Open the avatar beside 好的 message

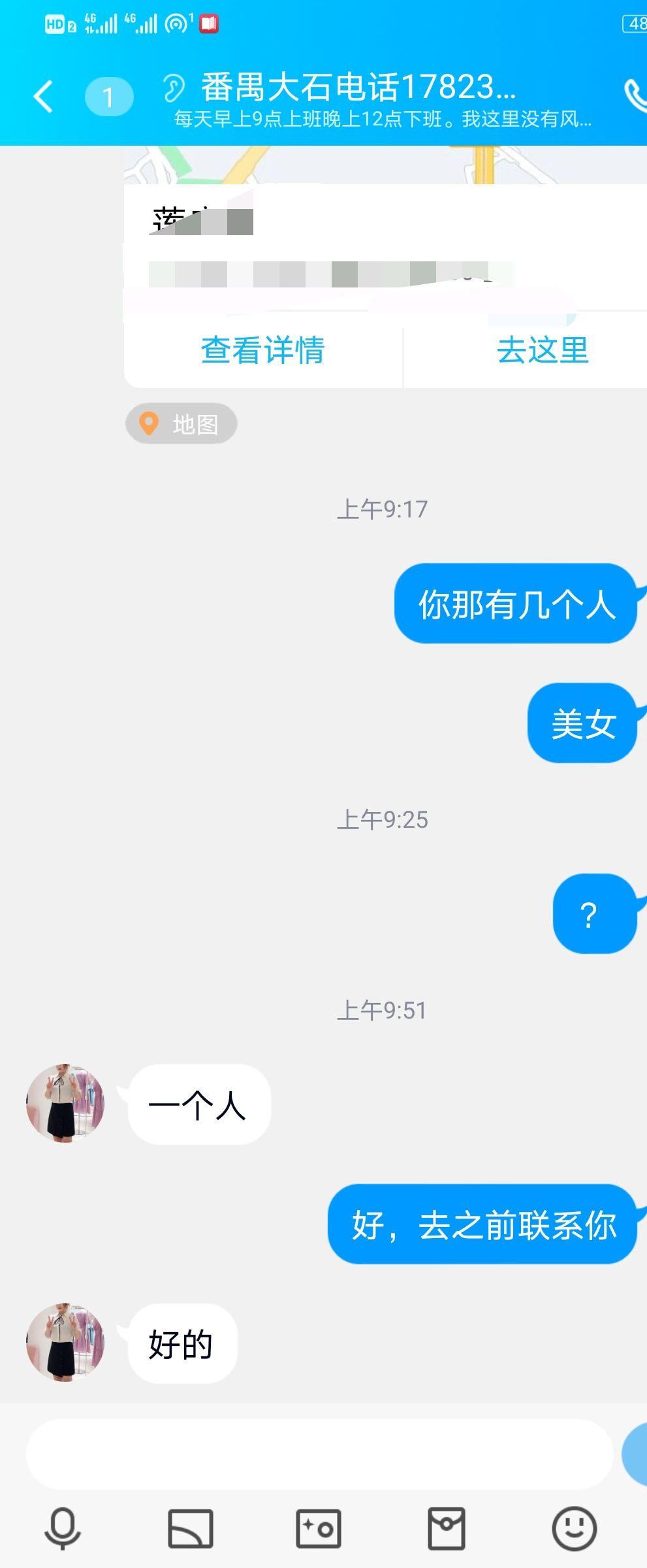pyautogui.click(x=65, y=1343)
